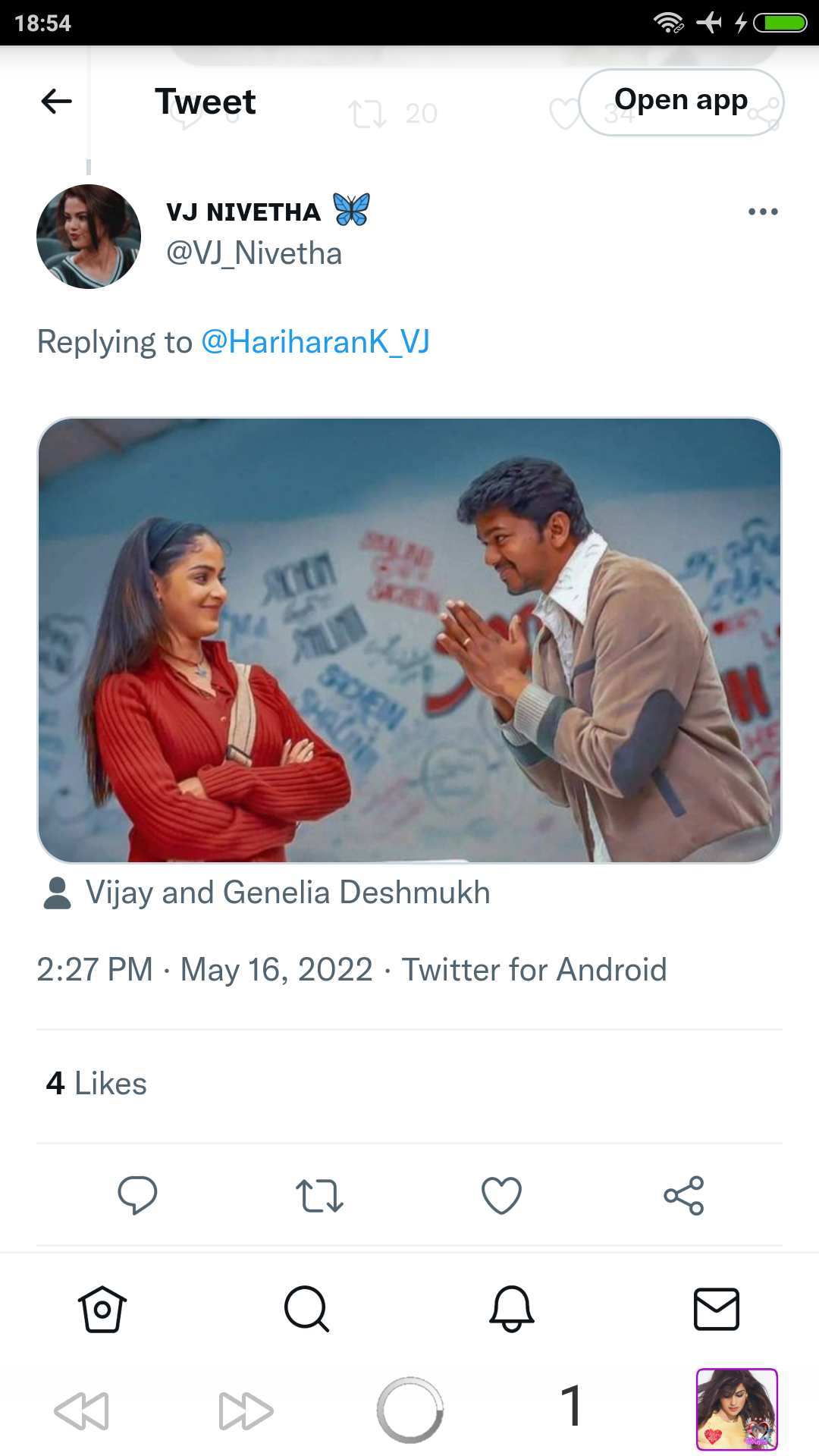Image resolution: width=819 pixels, height=1456 pixels.
Task: Open the three-dot tweet options menu
Action: point(763,212)
